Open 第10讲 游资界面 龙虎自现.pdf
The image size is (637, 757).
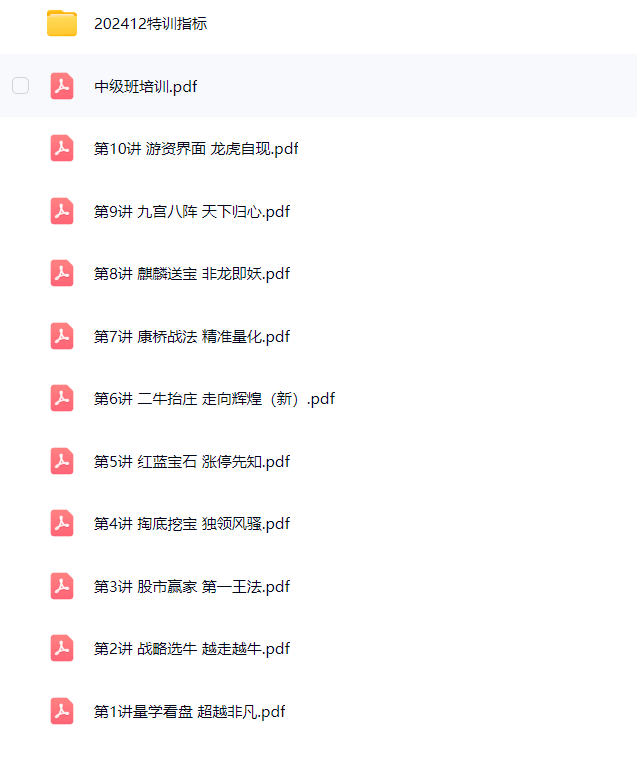click(196, 149)
